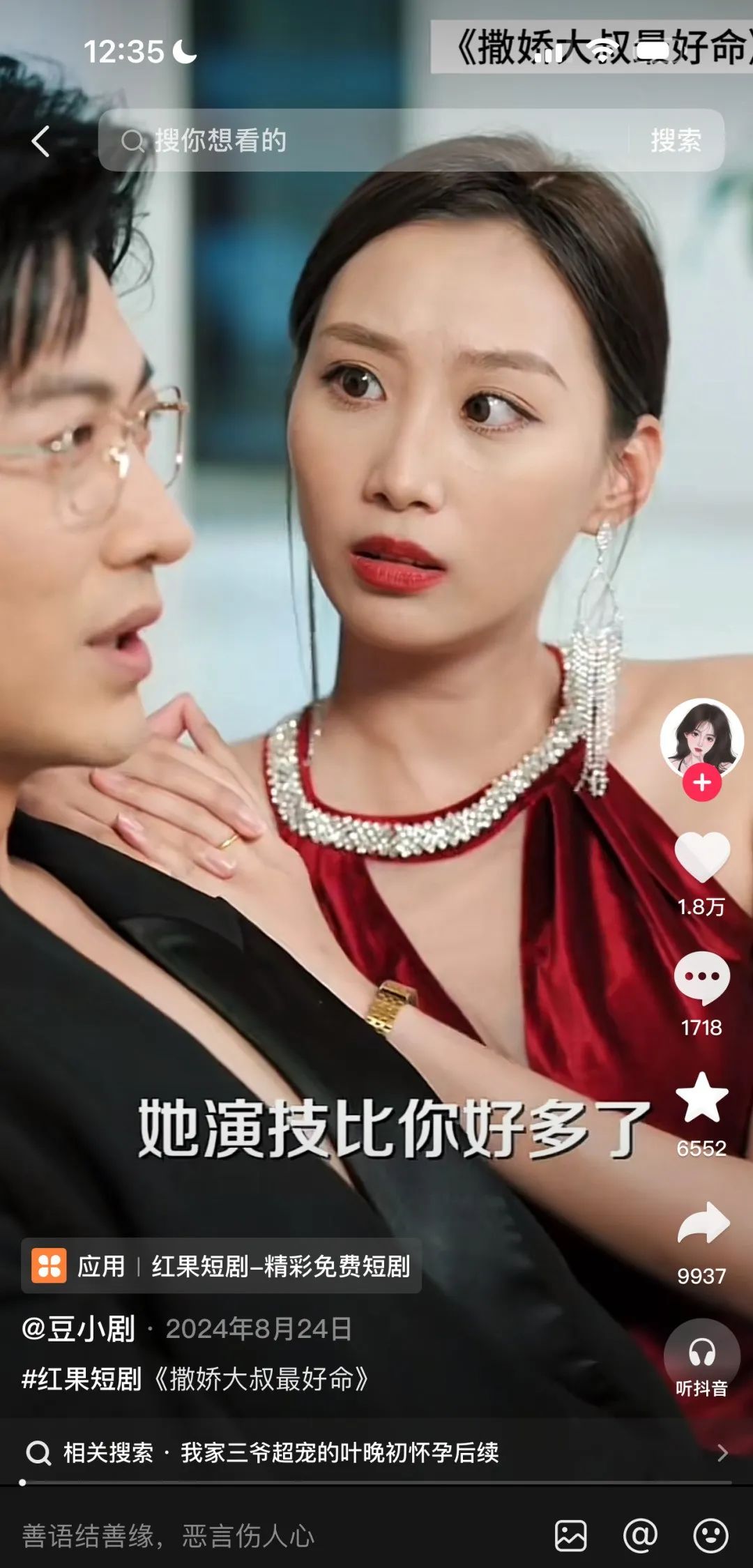753x1568 pixels.
Task: Open @豆小剧 profile from the username
Action: (79, 1329)
